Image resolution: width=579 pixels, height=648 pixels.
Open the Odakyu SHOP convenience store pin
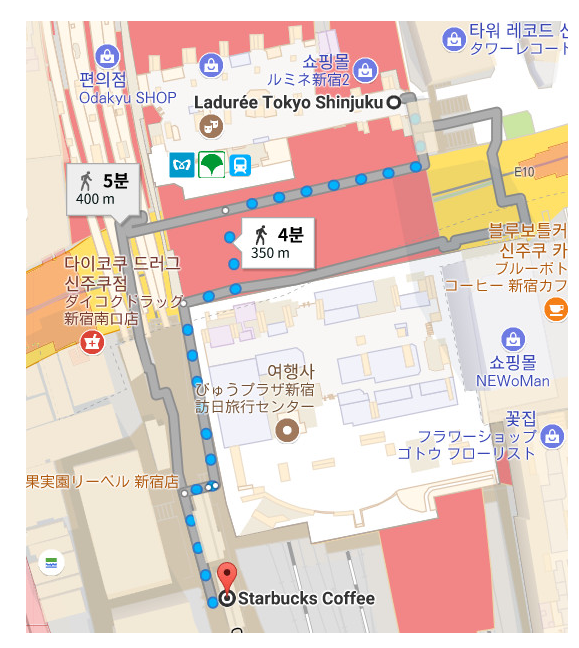107,56
